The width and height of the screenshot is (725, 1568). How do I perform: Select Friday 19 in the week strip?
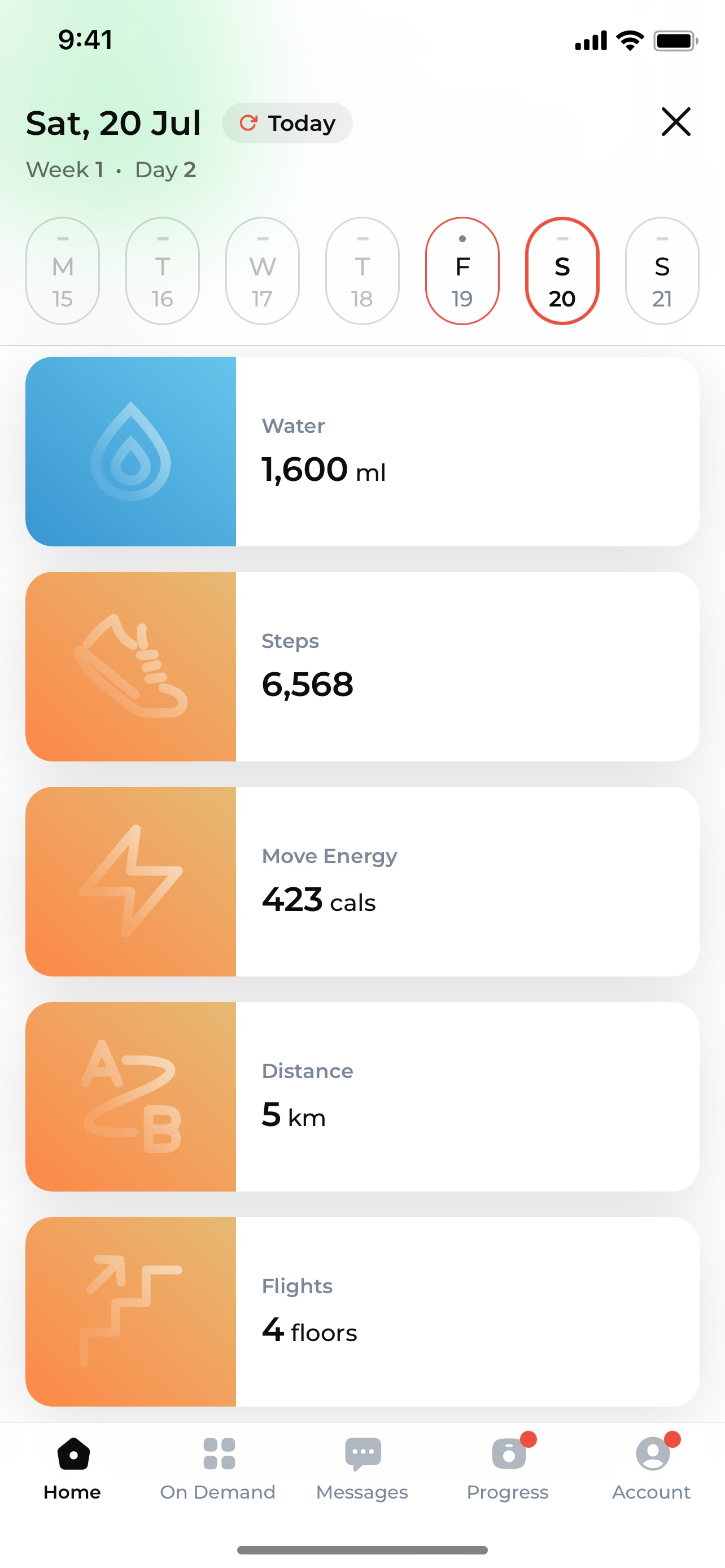(462, 271)
